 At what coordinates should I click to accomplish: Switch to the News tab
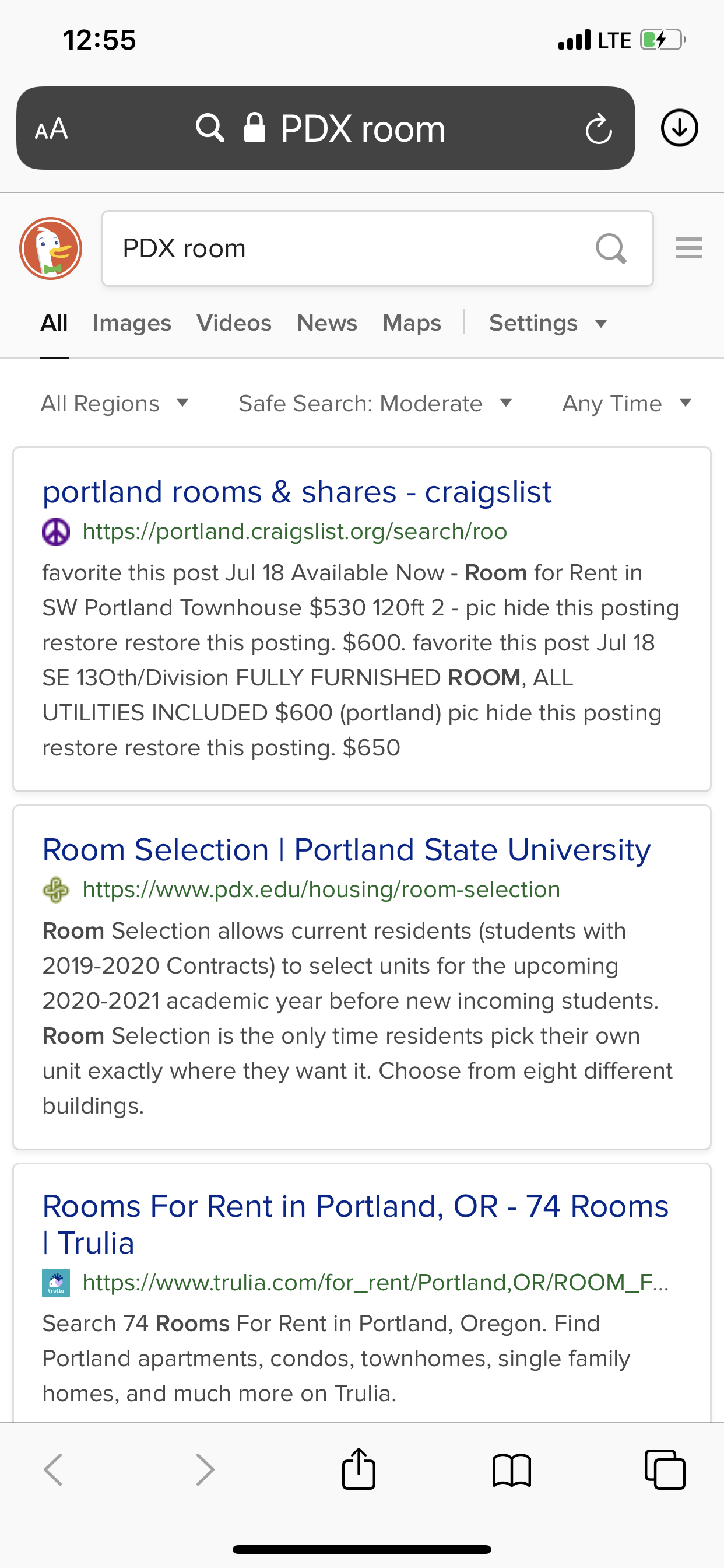pyautogui.click(x=326, y=323)
